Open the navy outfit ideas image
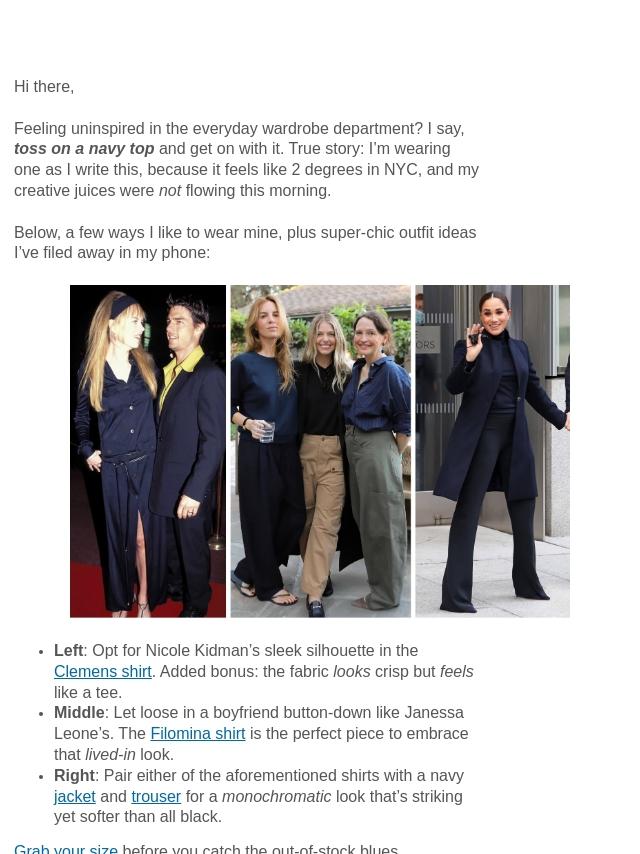Screen dimensions: 640x854 point(320,451)
